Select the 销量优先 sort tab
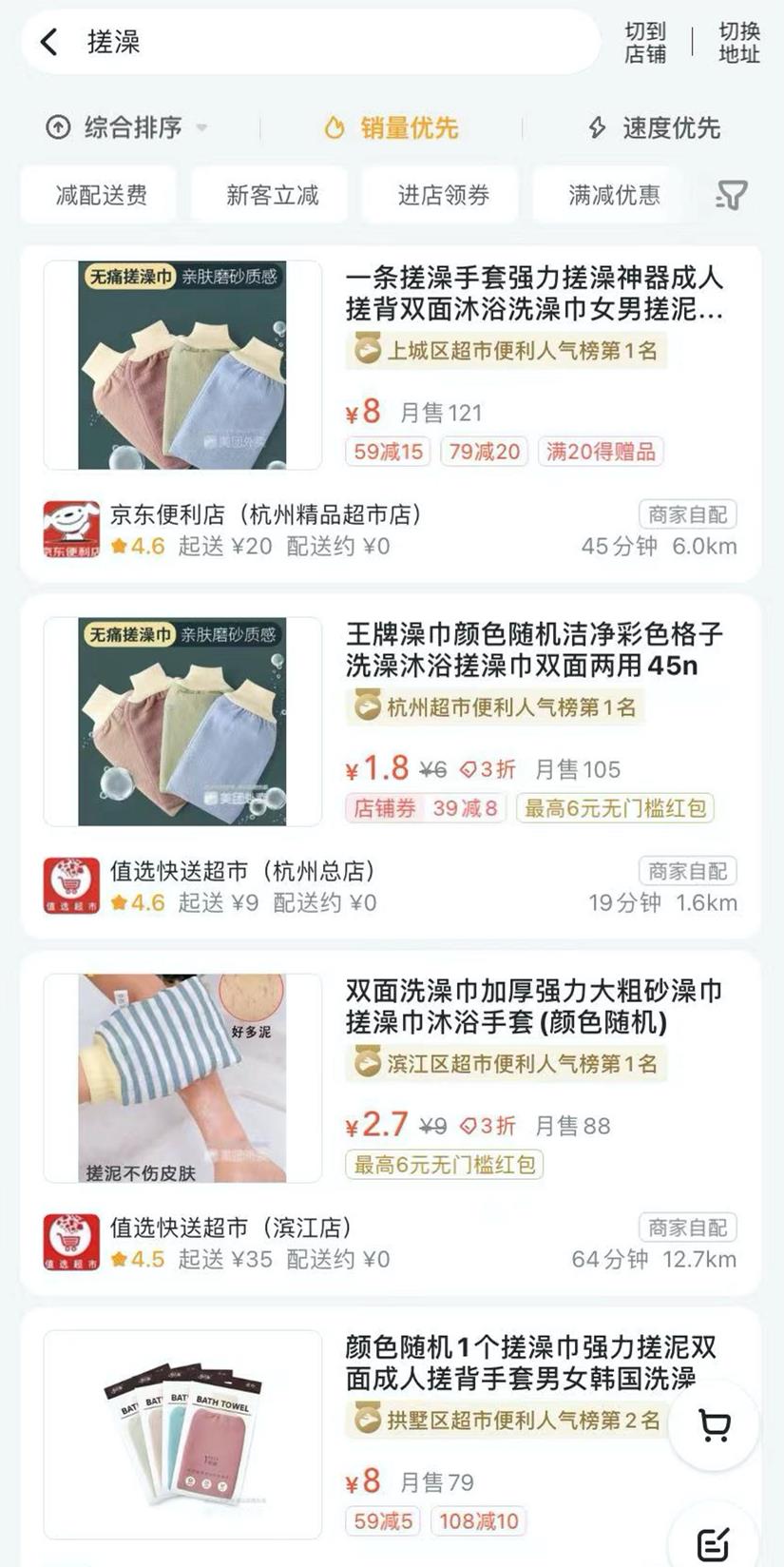 pos(392,127)
